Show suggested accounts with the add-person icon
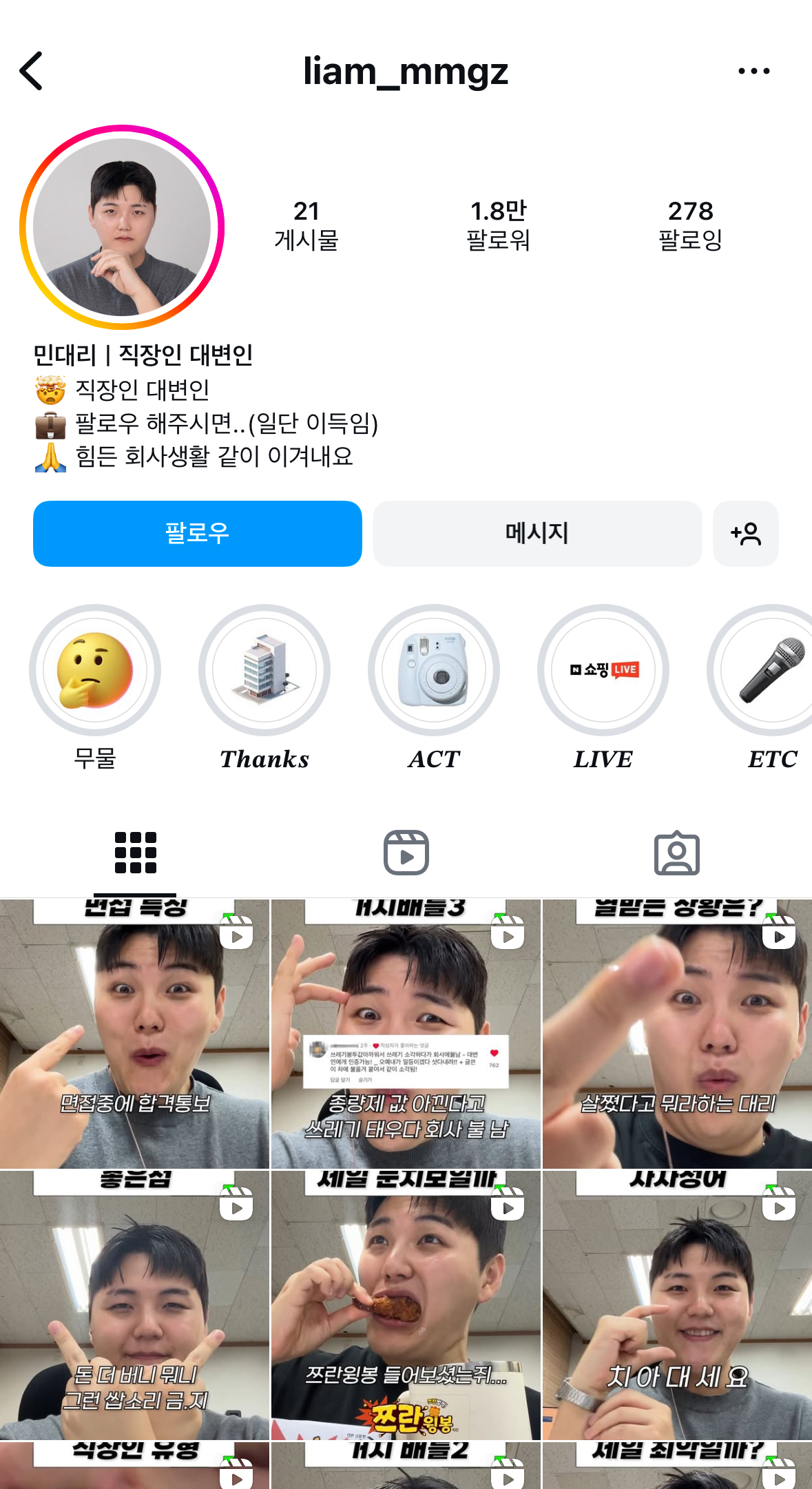This screenshot has height=1489, width=812. (x=746, y=534)
